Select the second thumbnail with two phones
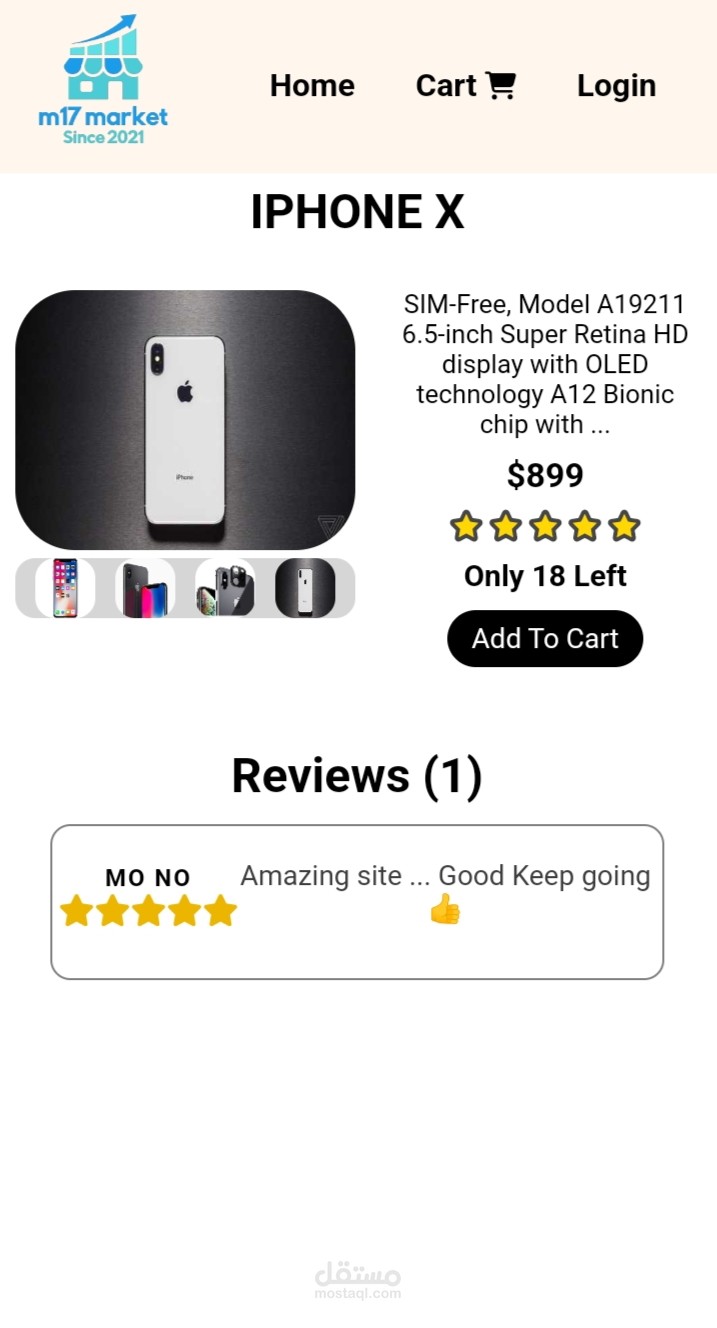This screenshot has width=717, height=1328. pyautogui.click(x=145, y=588)
